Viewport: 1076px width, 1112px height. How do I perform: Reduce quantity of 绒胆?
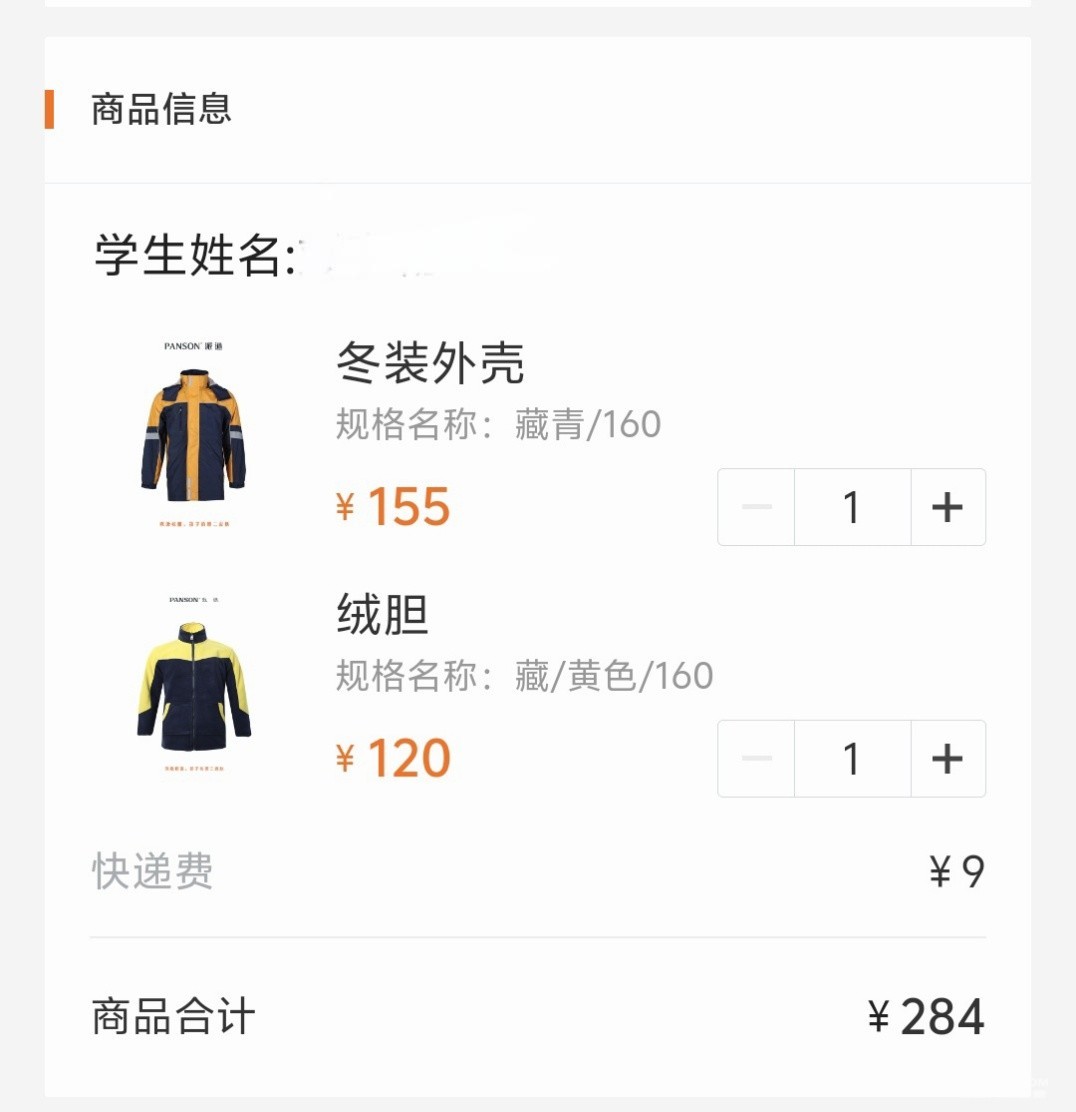click(757, 759)
